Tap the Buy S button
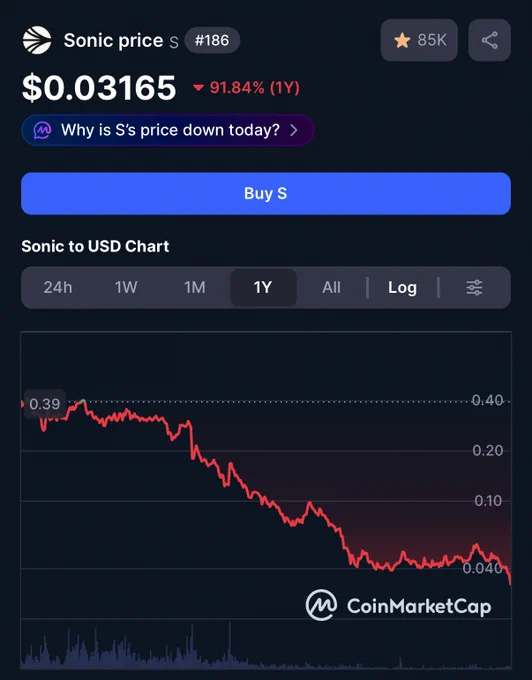 click(x=266, y=193)
